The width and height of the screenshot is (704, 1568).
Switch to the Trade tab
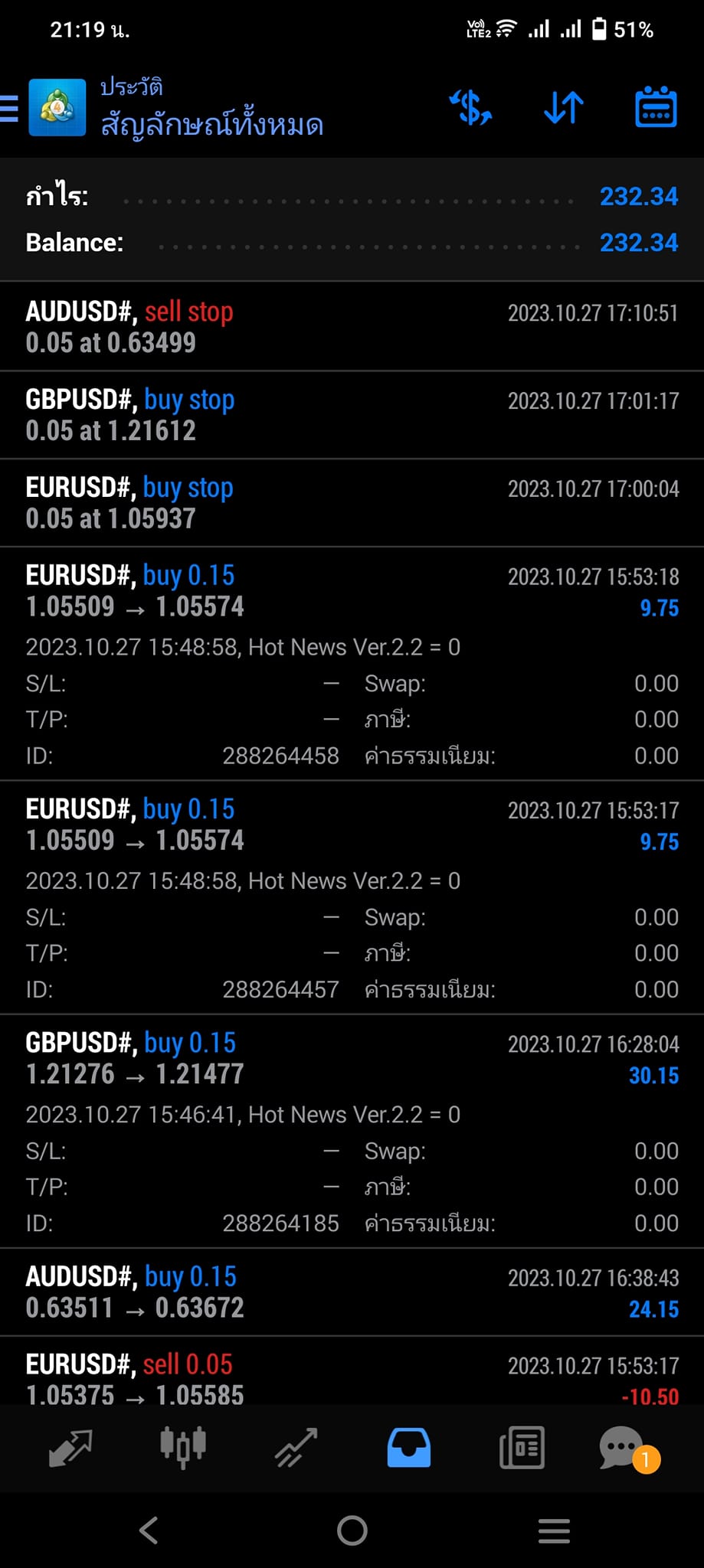point(296,1448)
